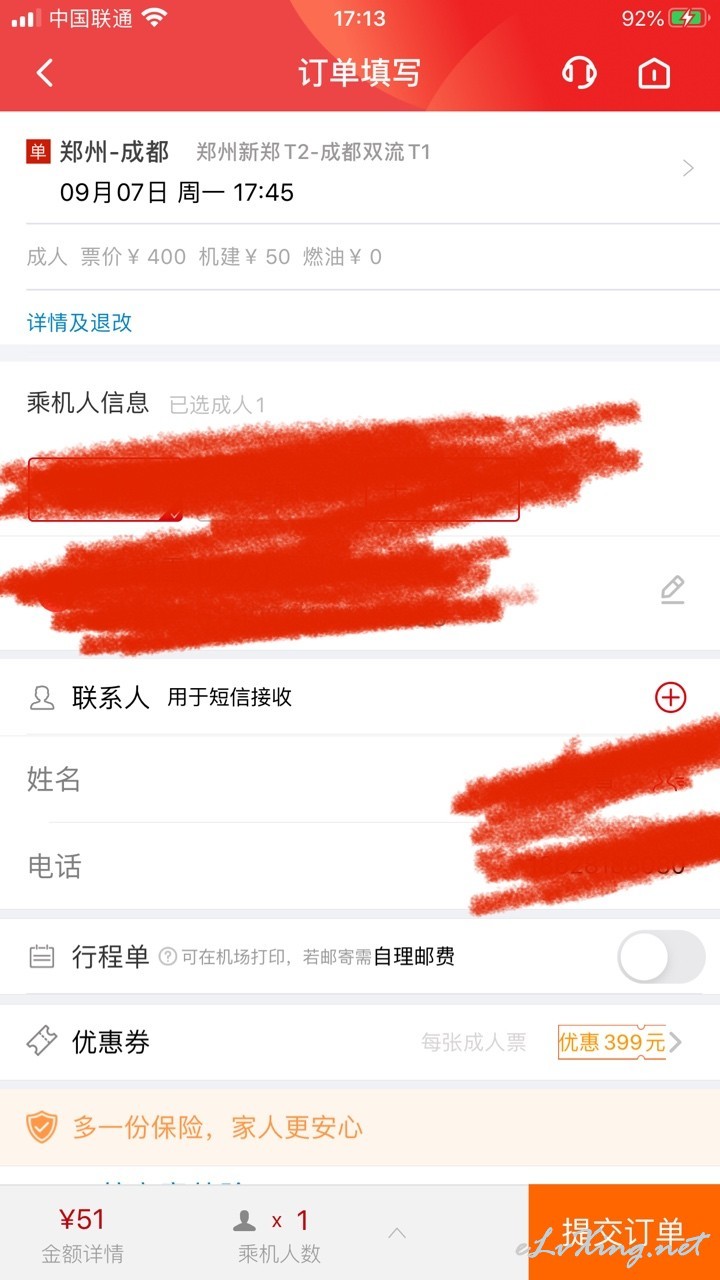Open 详情及退改 link
The width and height of the screenshot is (720, 1280).
79,322
